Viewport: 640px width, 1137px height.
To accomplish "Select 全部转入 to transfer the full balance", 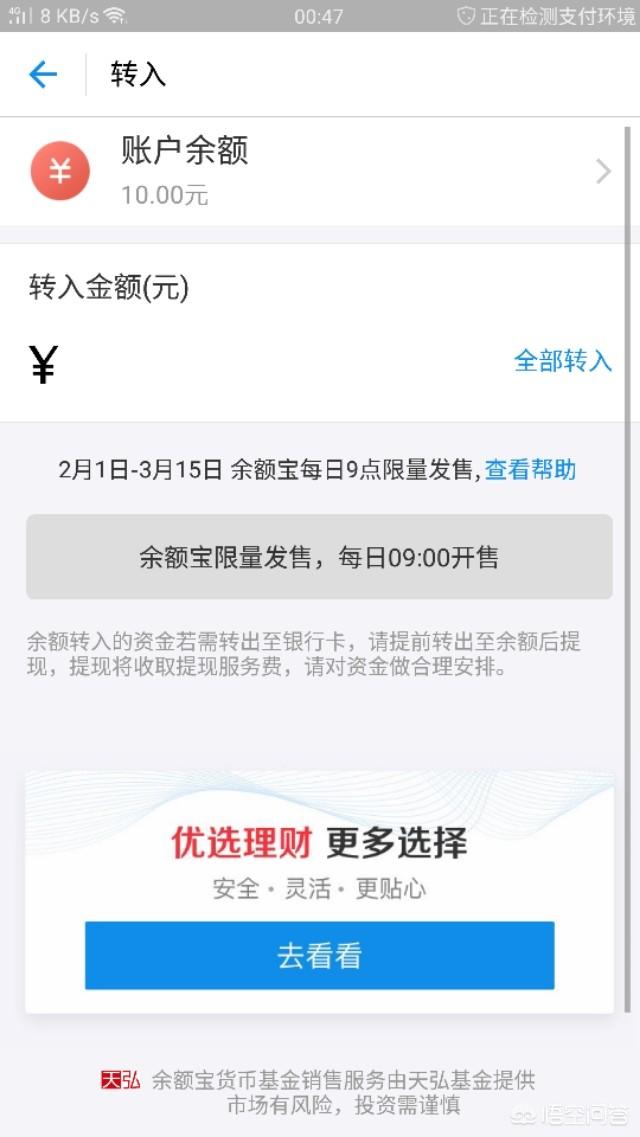I will coord(562,361).
